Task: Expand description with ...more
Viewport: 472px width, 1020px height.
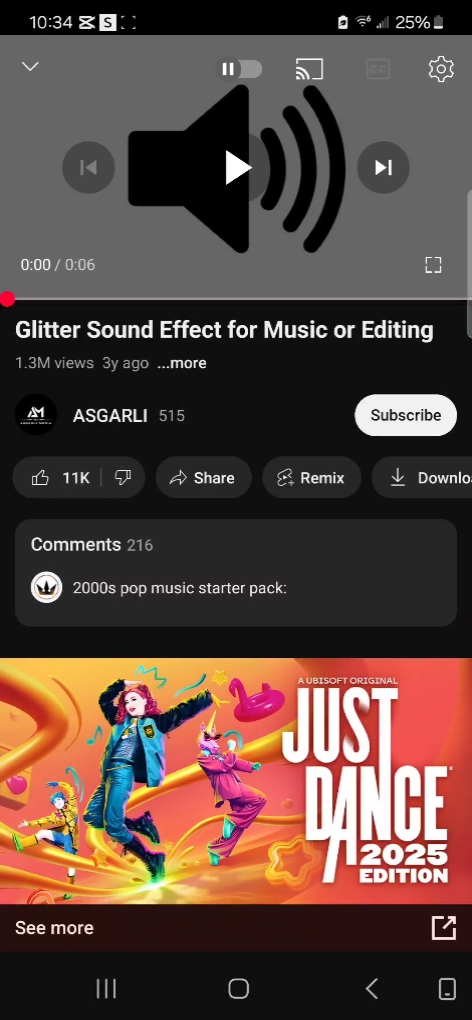Action: (181, 363)
